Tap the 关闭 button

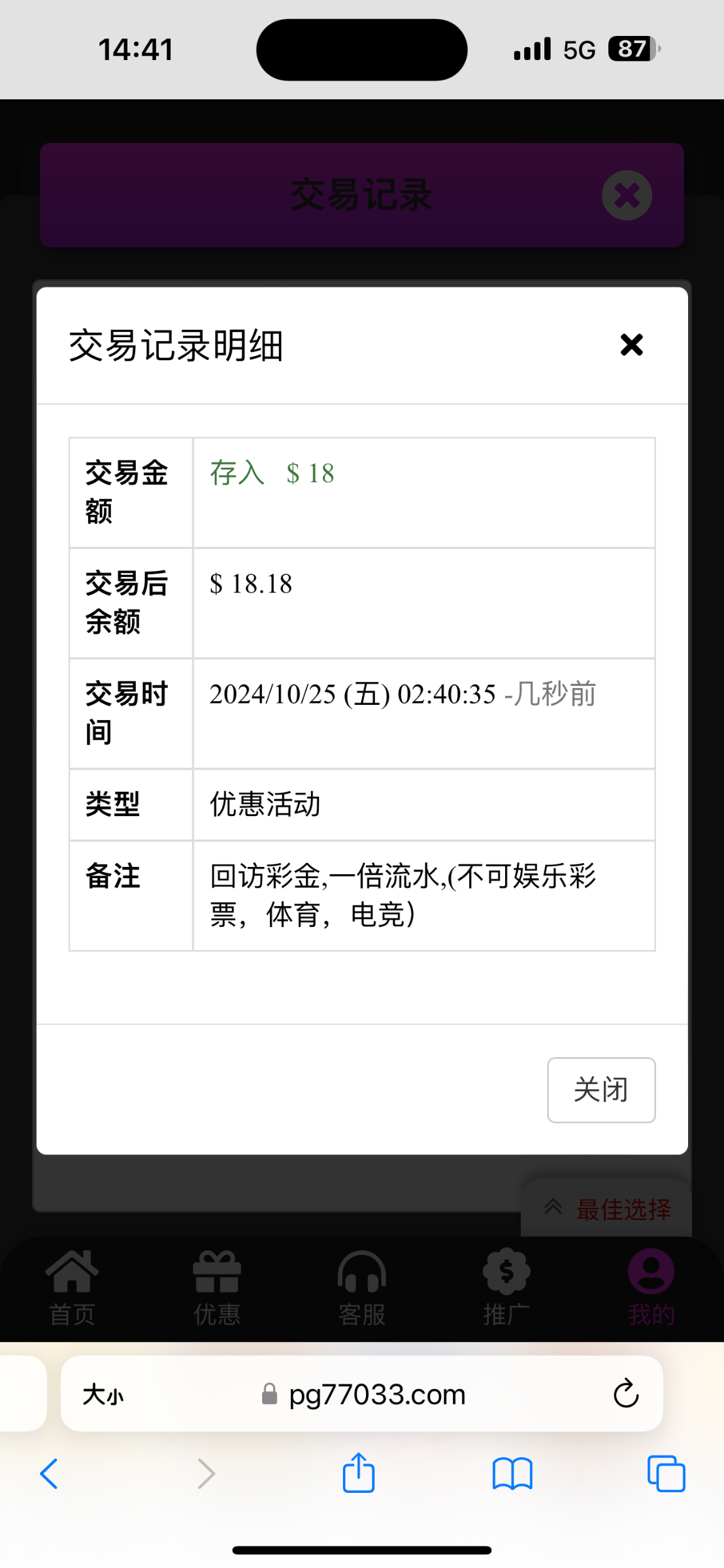point(601,1090)
